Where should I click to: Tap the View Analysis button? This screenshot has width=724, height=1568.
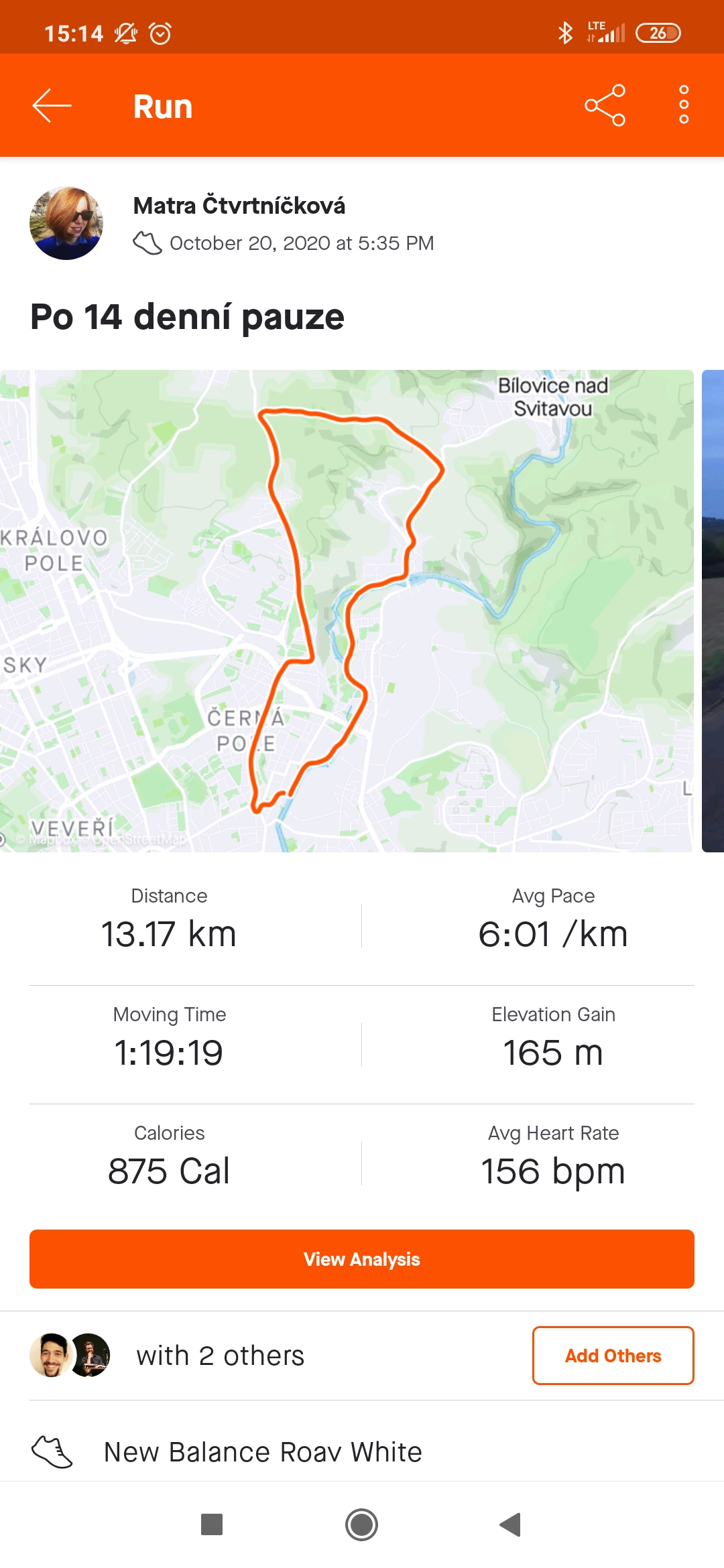(362, 1259)
